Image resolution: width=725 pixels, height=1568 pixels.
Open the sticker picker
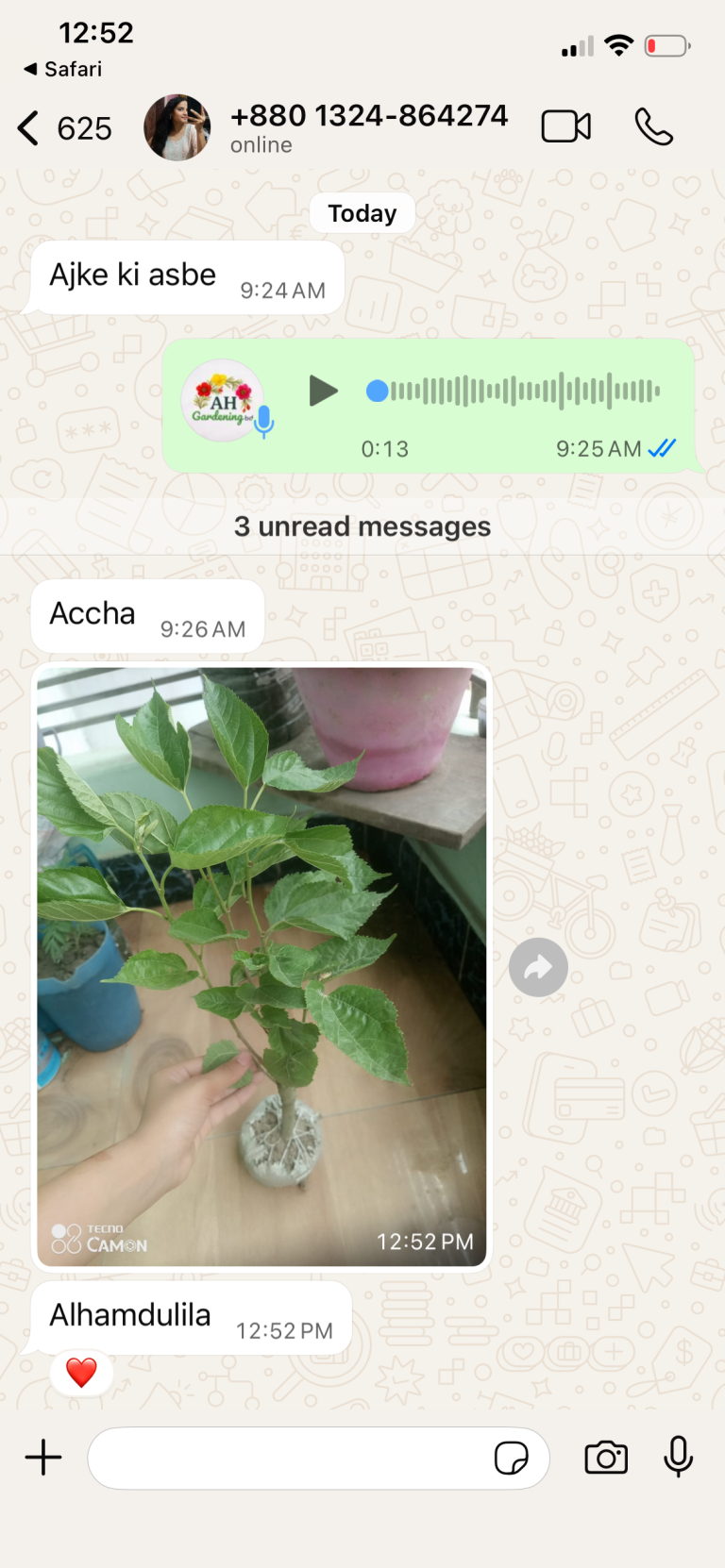pyautogui.click(x=512, y=1458)
